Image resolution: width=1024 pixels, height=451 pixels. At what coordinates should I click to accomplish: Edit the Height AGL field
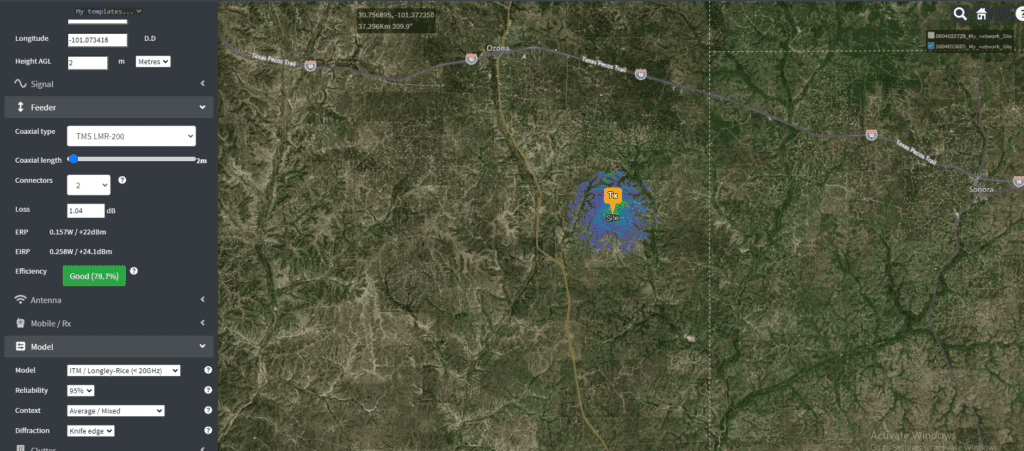[x=88, y=62]
